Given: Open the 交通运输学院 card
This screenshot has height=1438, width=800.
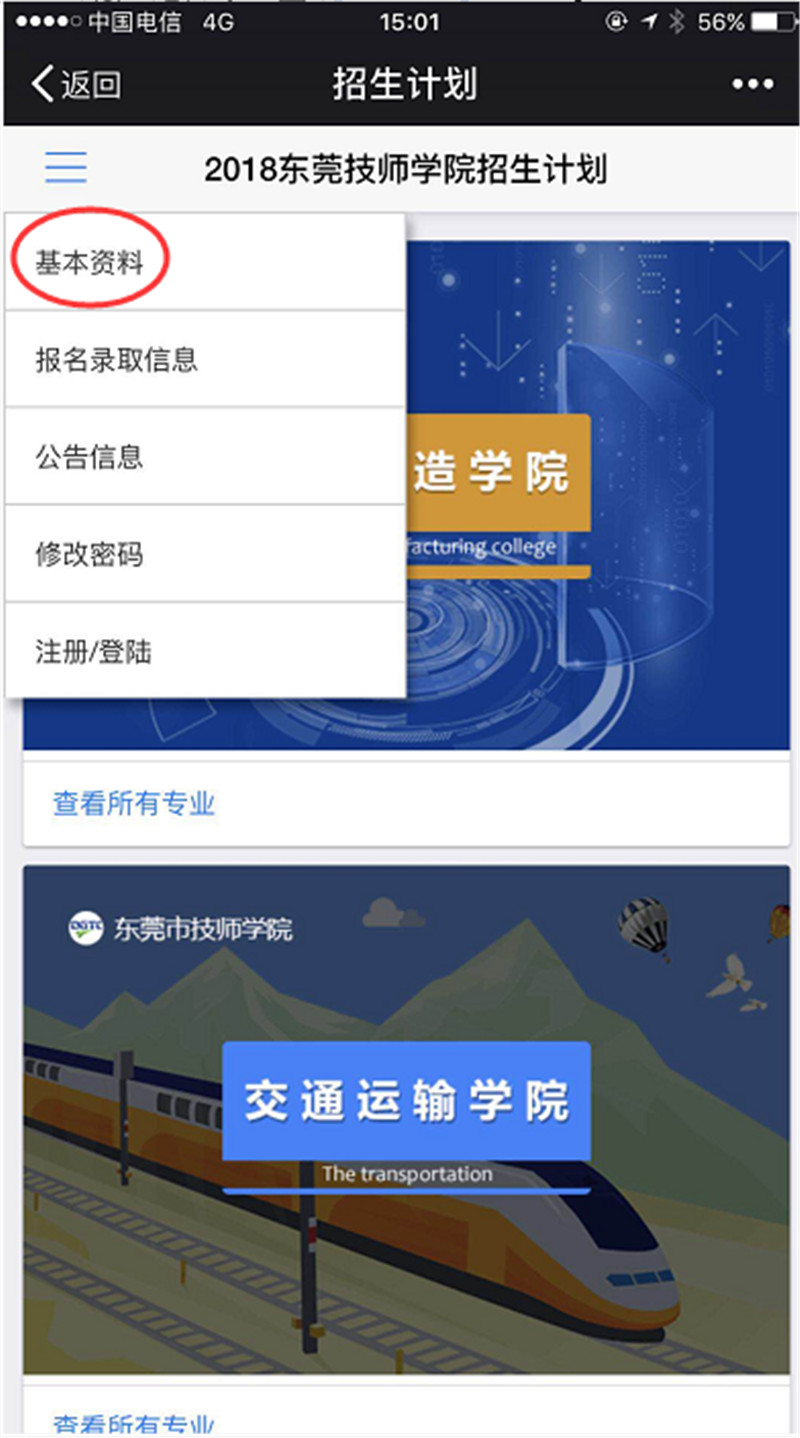Looking at the screenshot, I should [406, 1118].
